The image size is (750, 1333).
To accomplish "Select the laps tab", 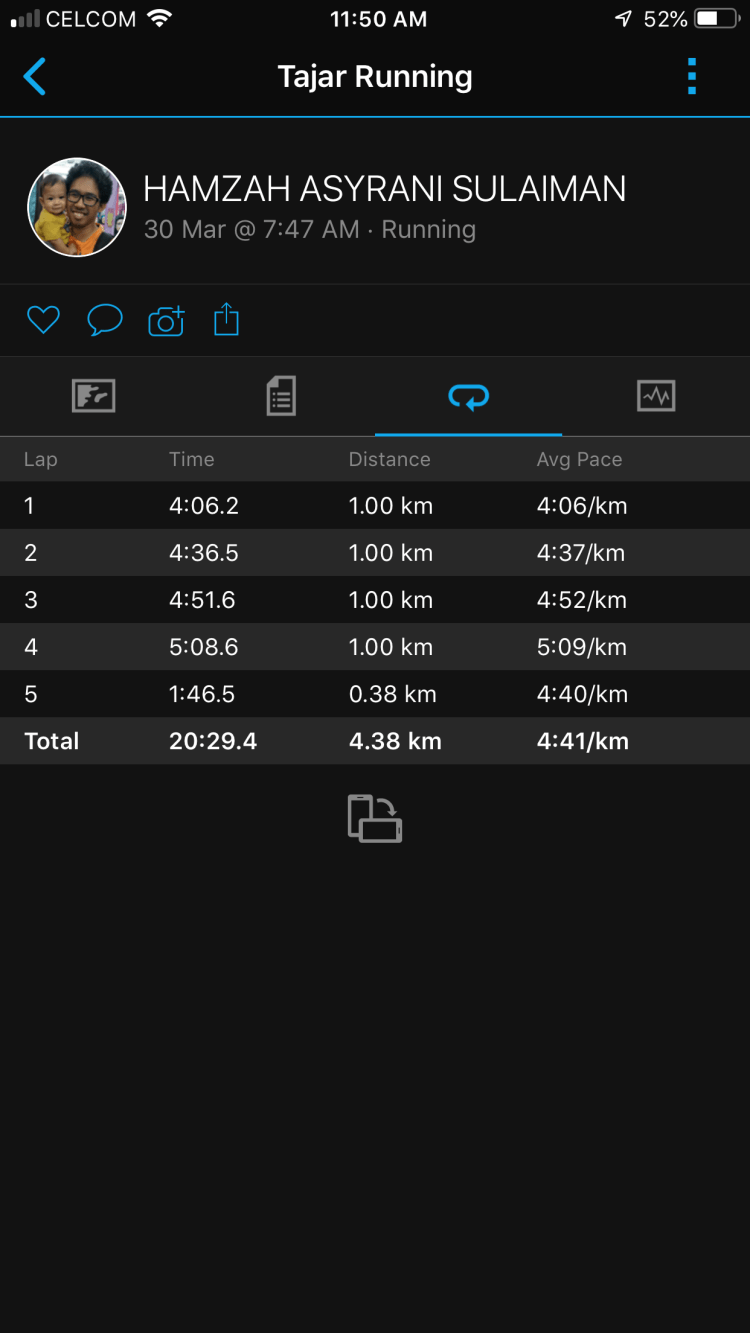I will click(468, 397).
